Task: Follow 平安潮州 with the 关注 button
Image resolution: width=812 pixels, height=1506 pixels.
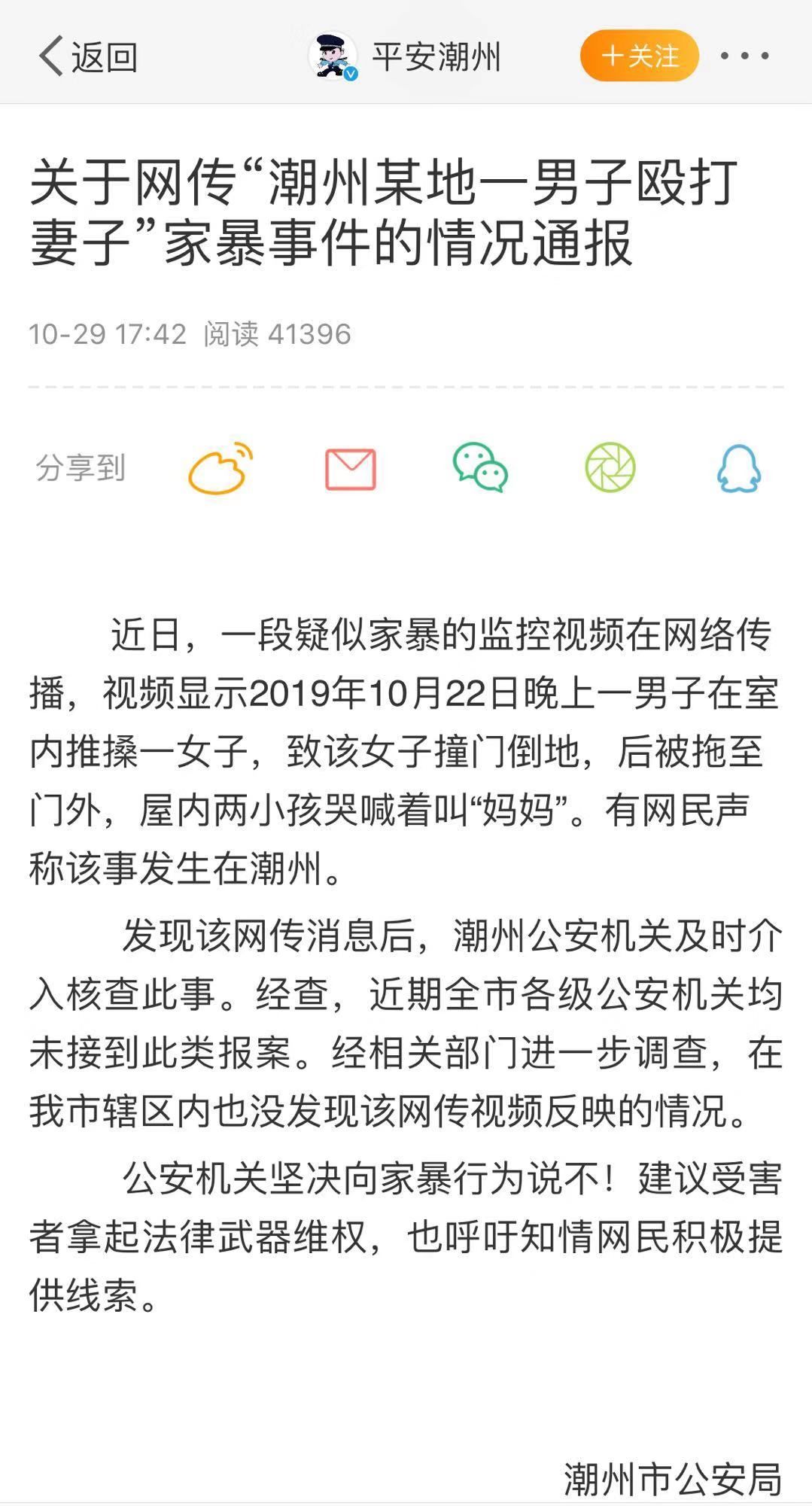Action: click(640, 56)
